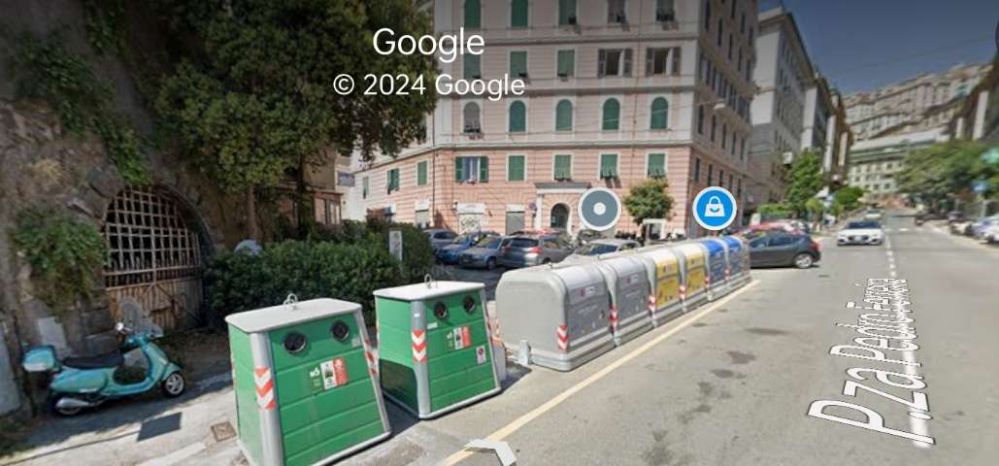
Task: Open the blue shopping bag place marker
Action: tap(714, 208)
